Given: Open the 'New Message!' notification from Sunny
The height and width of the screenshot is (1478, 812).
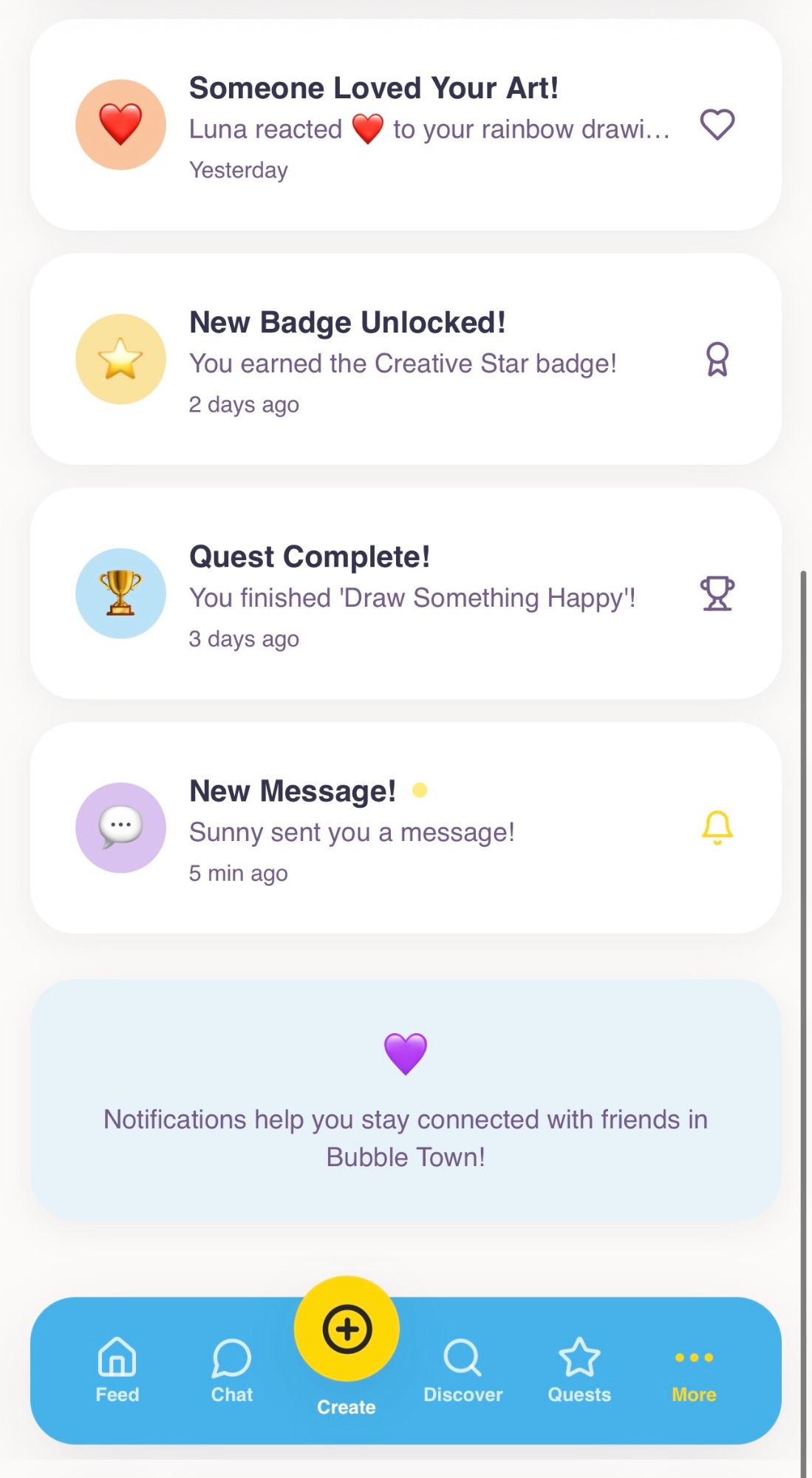Looking at the screenshot, I should coord(405,828).
